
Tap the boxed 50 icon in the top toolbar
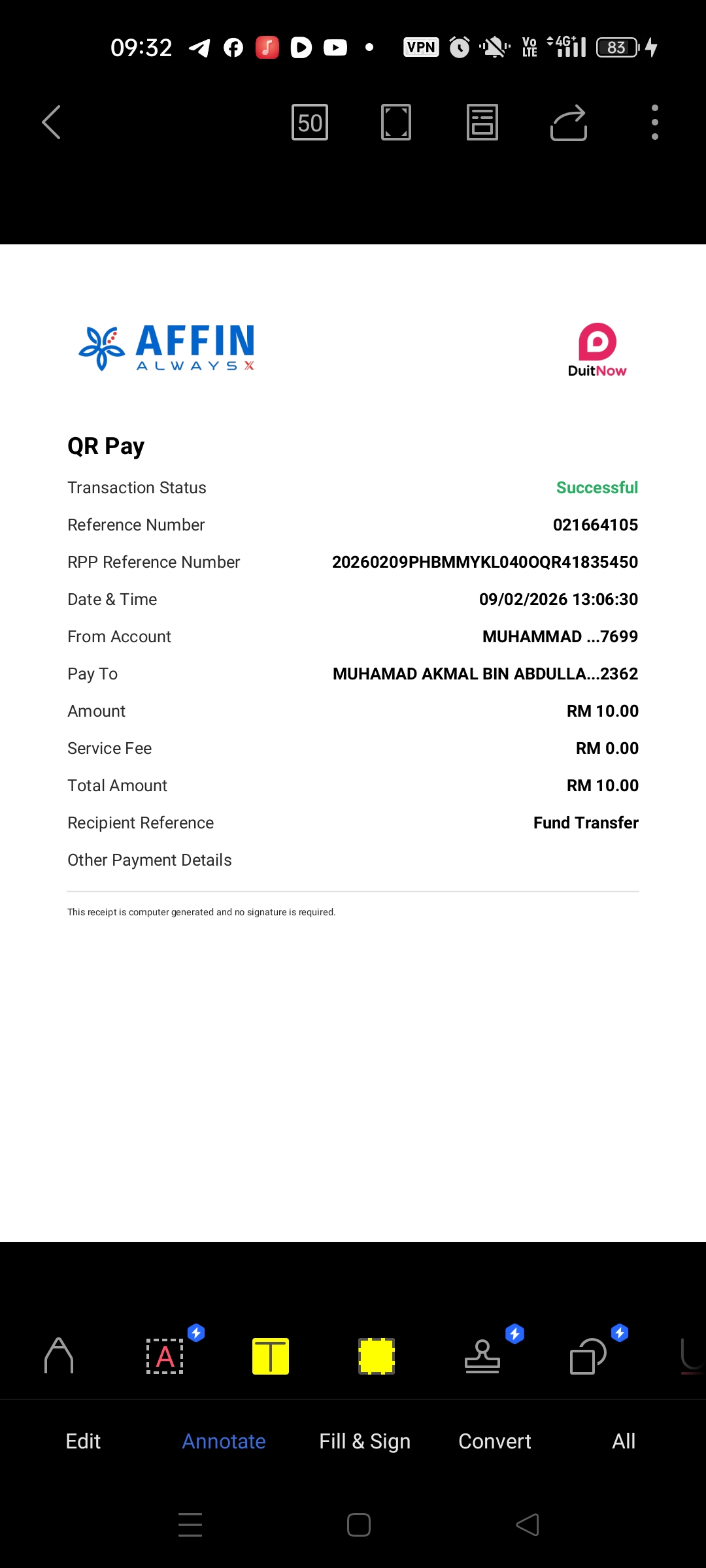tap(310, 122)
